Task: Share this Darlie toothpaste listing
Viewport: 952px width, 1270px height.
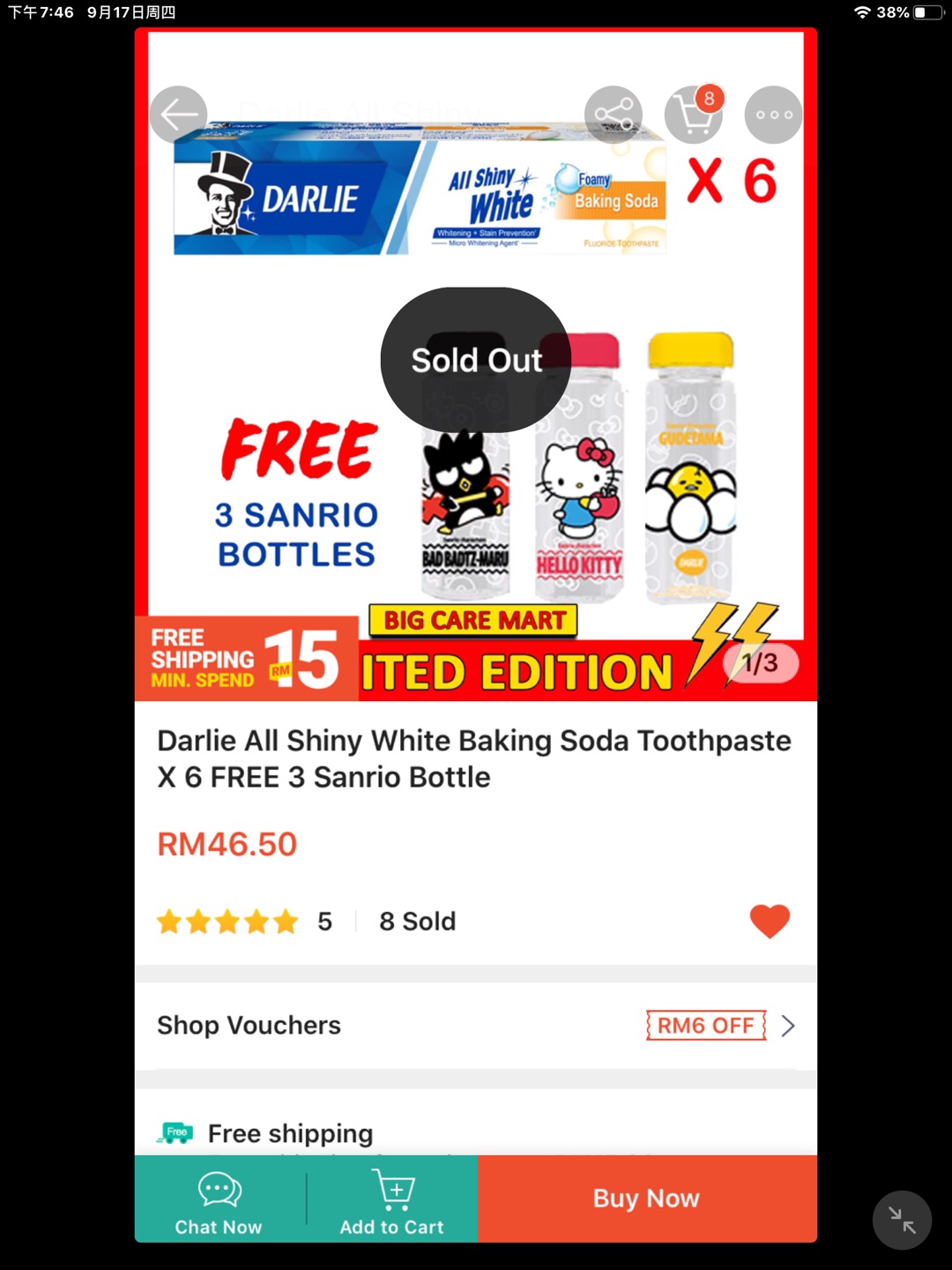Action: click(x=614, y=115)
